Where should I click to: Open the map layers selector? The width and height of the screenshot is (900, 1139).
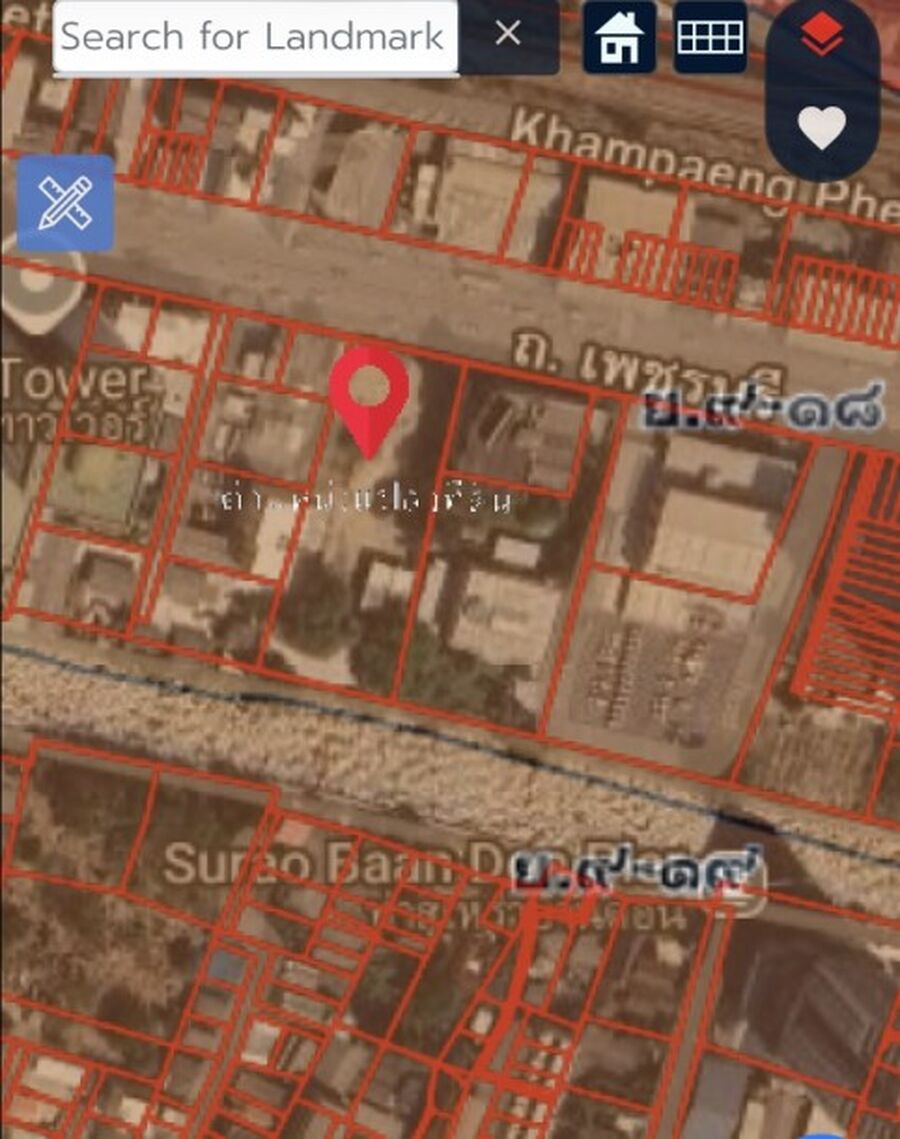tap(822, 37)
